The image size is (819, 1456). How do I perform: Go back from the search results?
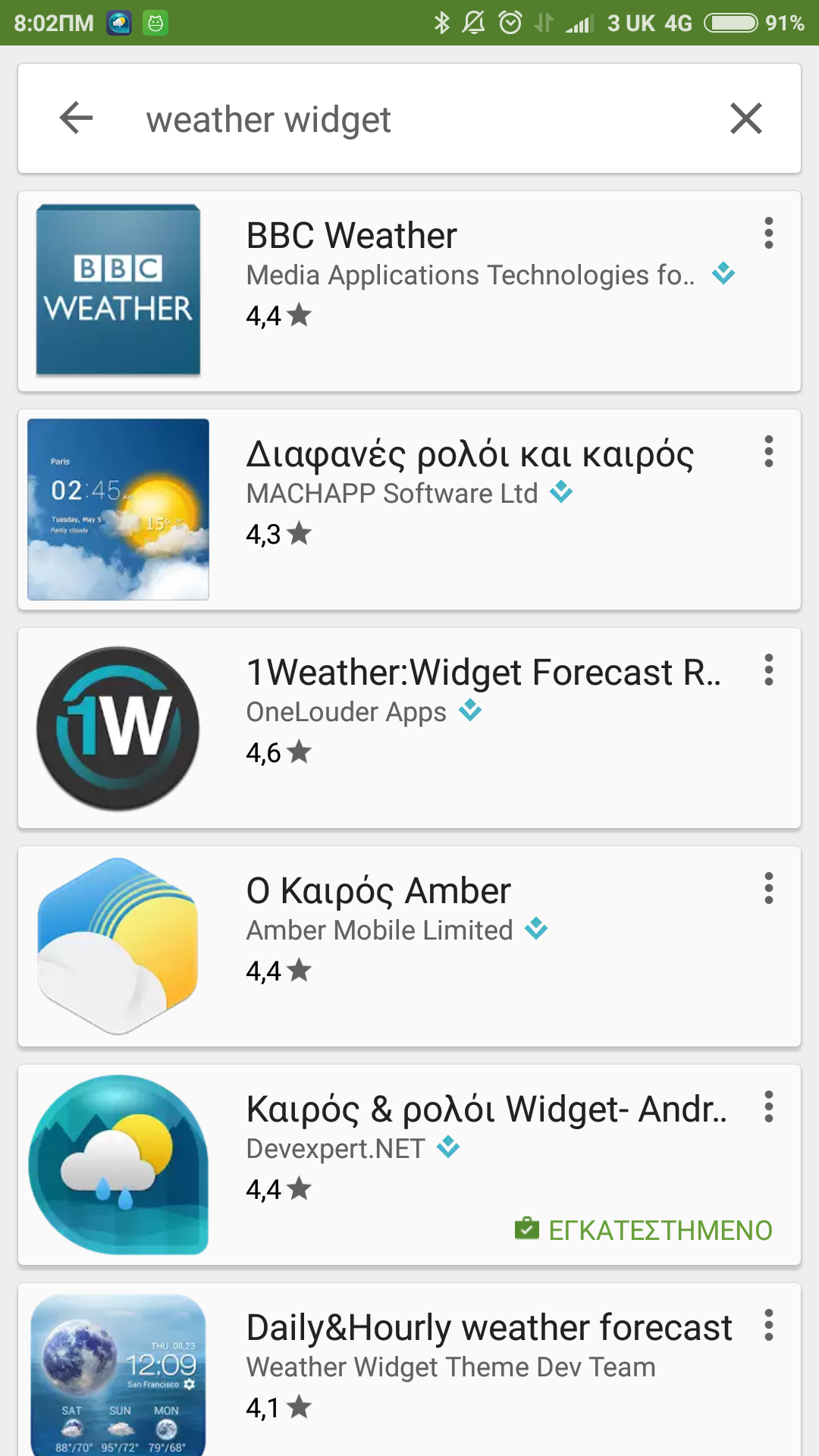(x=76, y=118)
